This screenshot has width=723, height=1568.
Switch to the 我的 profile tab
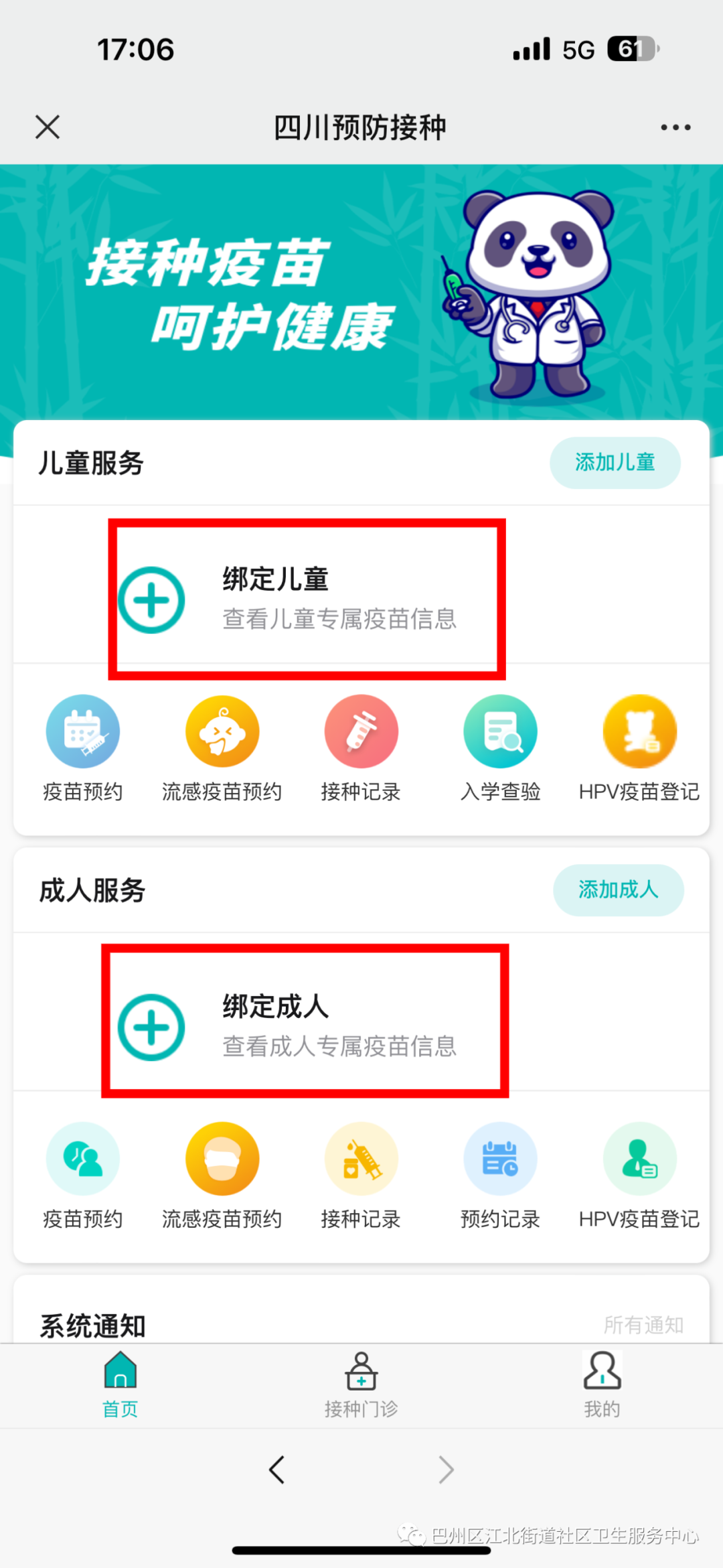click(601, 1386)
